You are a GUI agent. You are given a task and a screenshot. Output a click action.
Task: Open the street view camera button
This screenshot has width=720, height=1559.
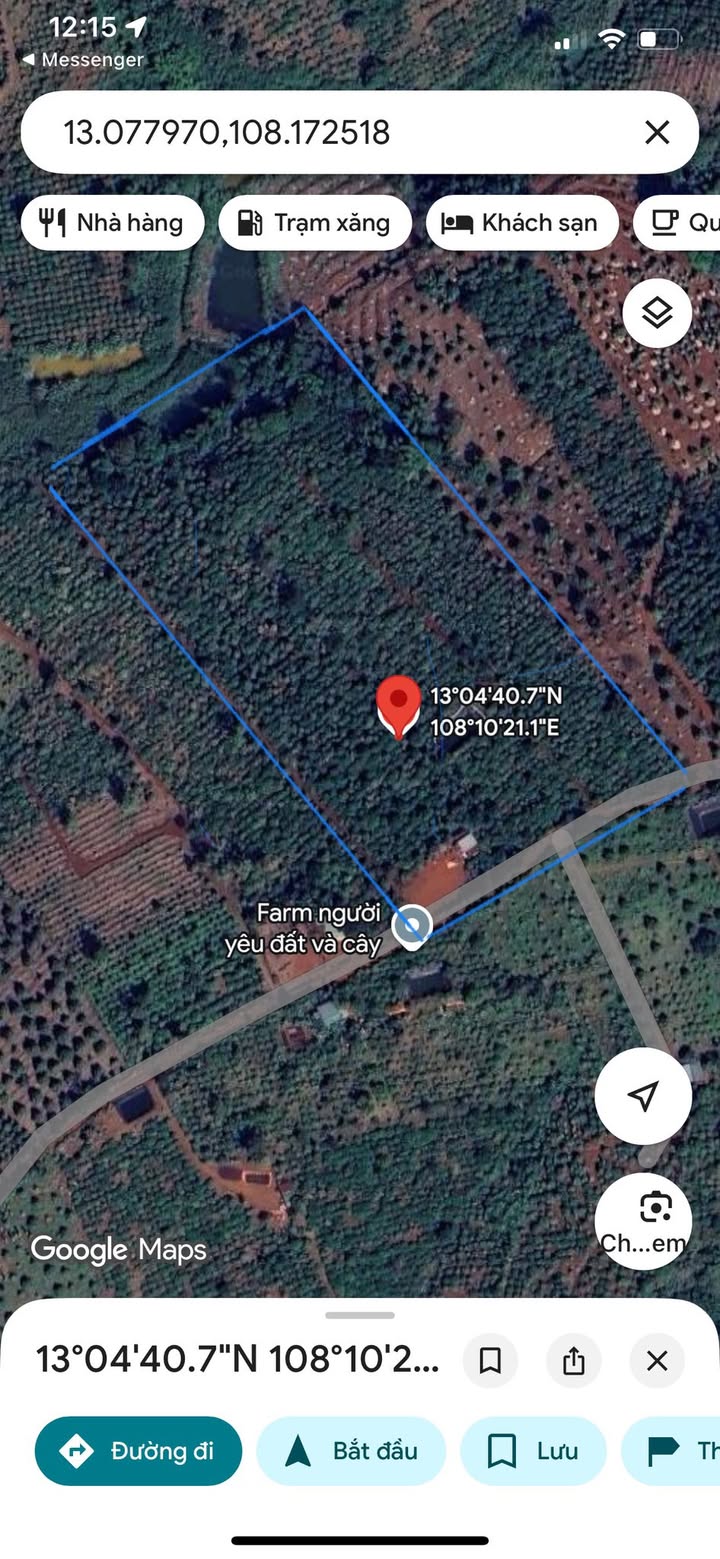pos(643,1220)
